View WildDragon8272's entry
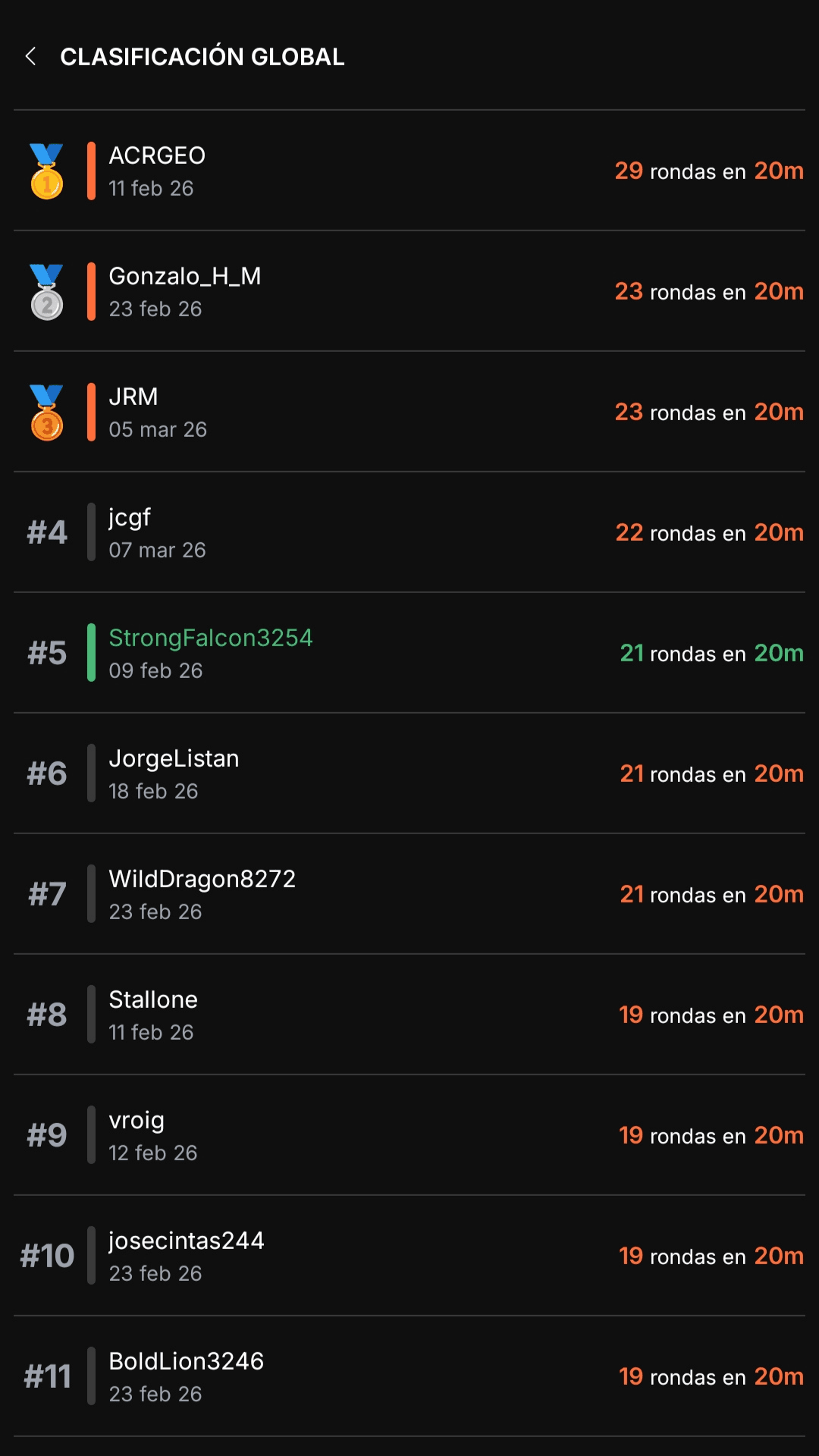 409,894
